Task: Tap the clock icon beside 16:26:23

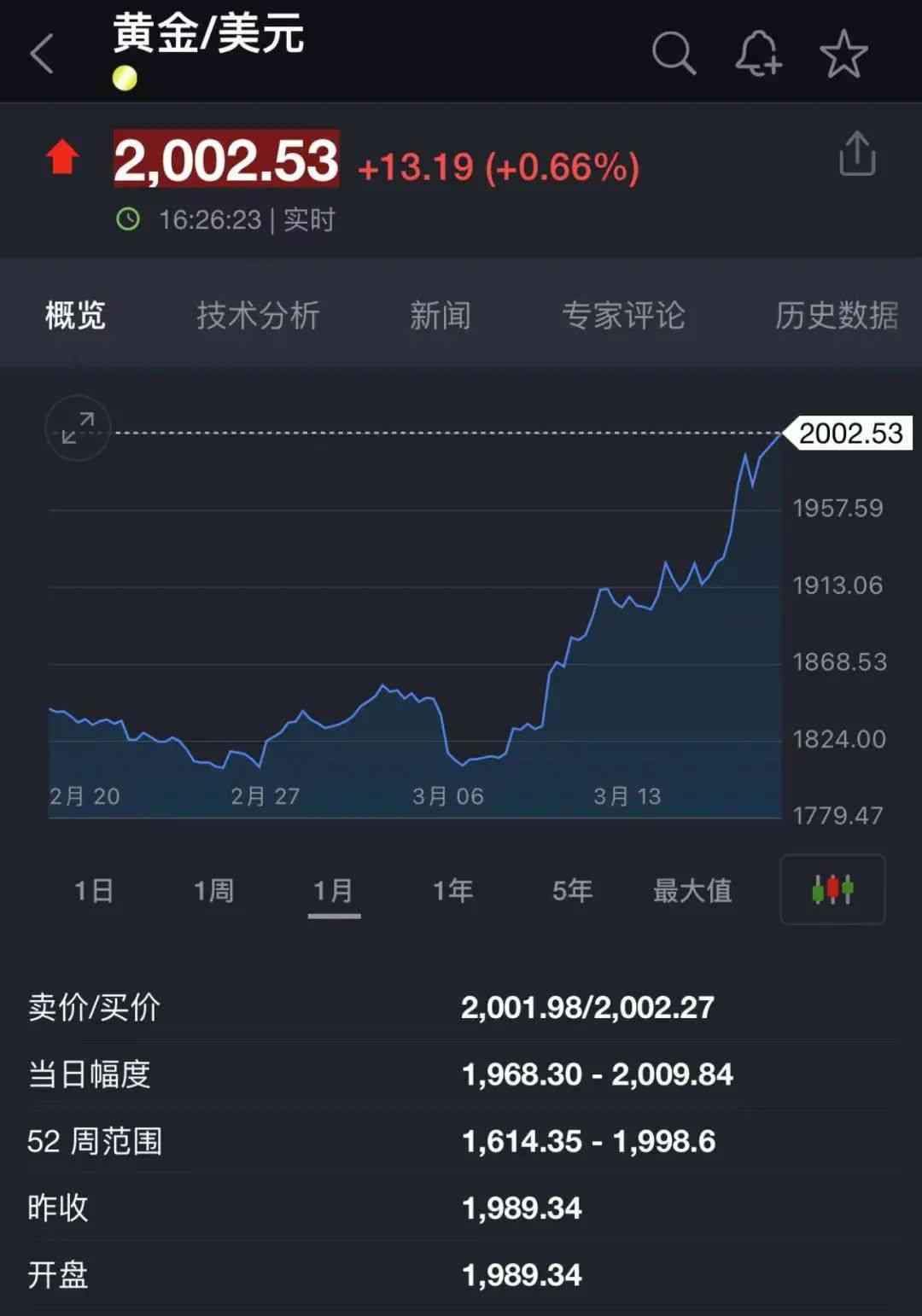Action: tap(128, 219)
